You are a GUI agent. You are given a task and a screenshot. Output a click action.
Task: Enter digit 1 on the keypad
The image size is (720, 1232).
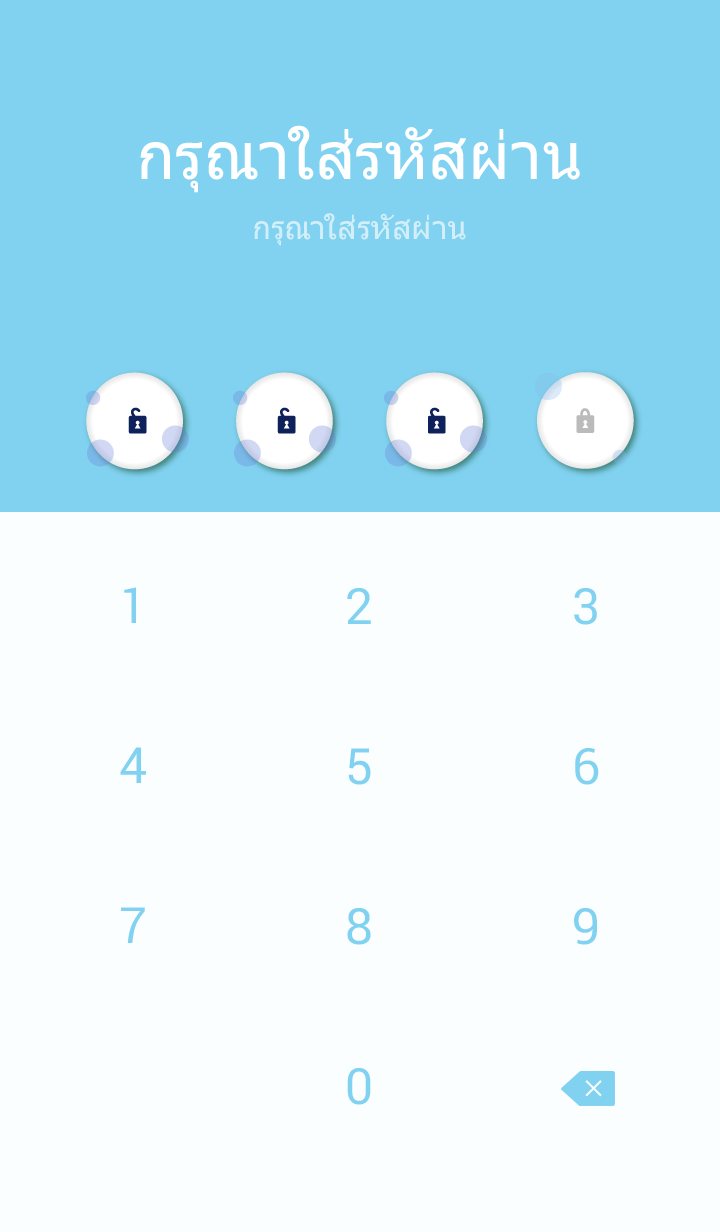click(x=132, y=607)
